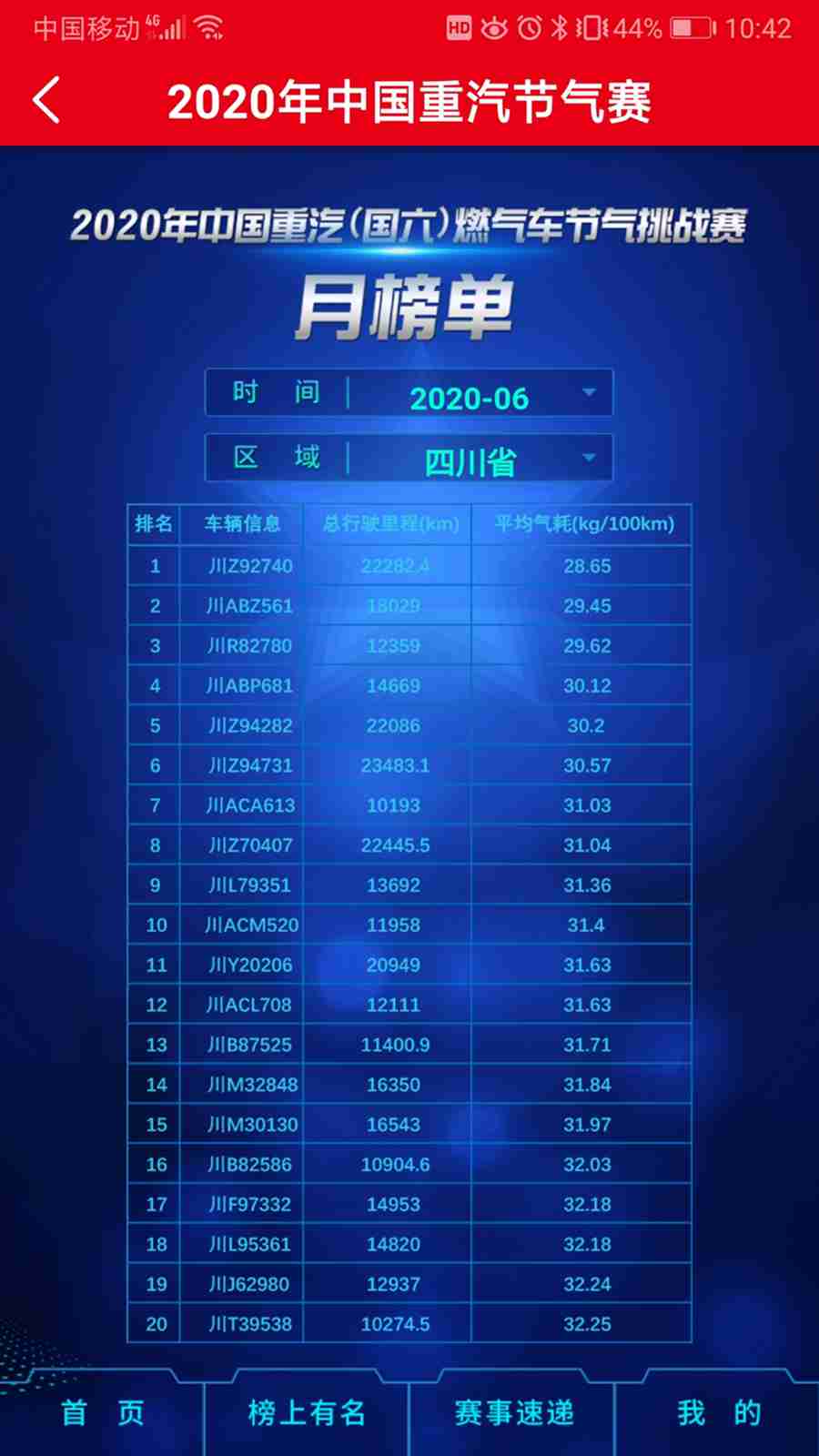
Task: Switch to the 榜上有名 tab
Action: point(307,1412)
